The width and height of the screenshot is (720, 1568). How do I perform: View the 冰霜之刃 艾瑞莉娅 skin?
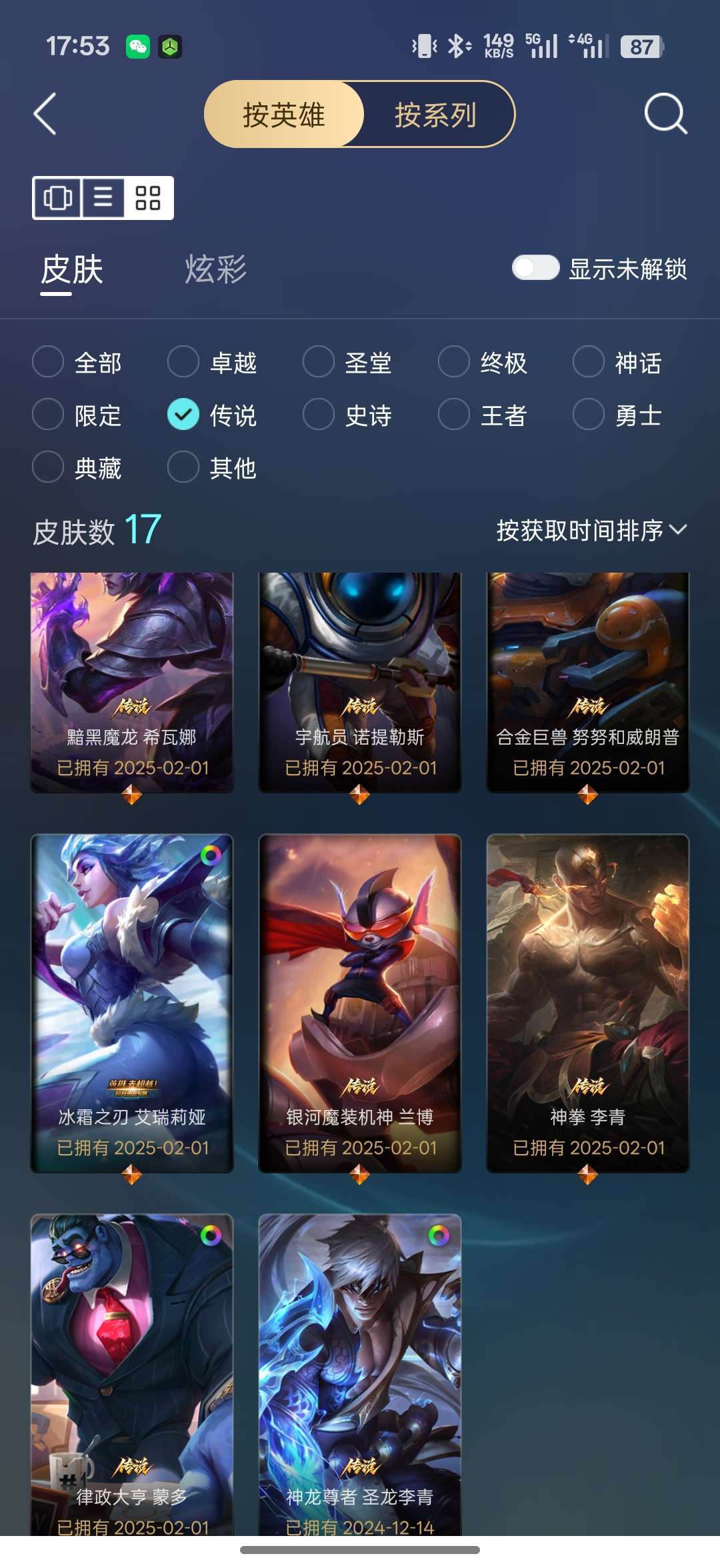[132, 1002]
